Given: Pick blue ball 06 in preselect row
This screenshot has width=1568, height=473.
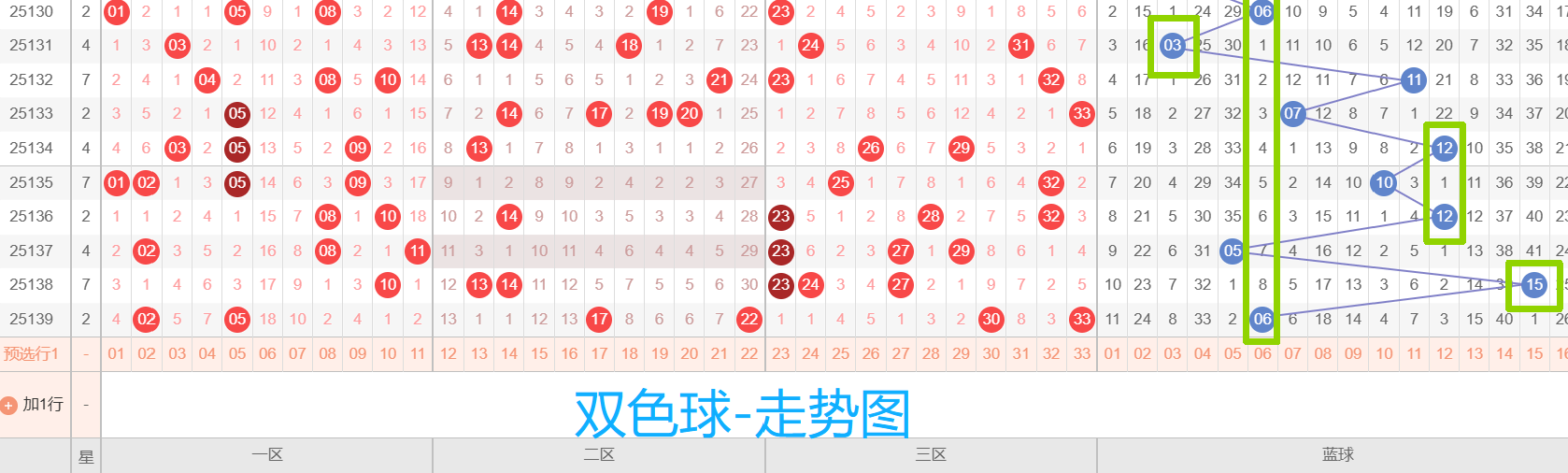Looking at the screenshot, I should [x=1262, y=354].
